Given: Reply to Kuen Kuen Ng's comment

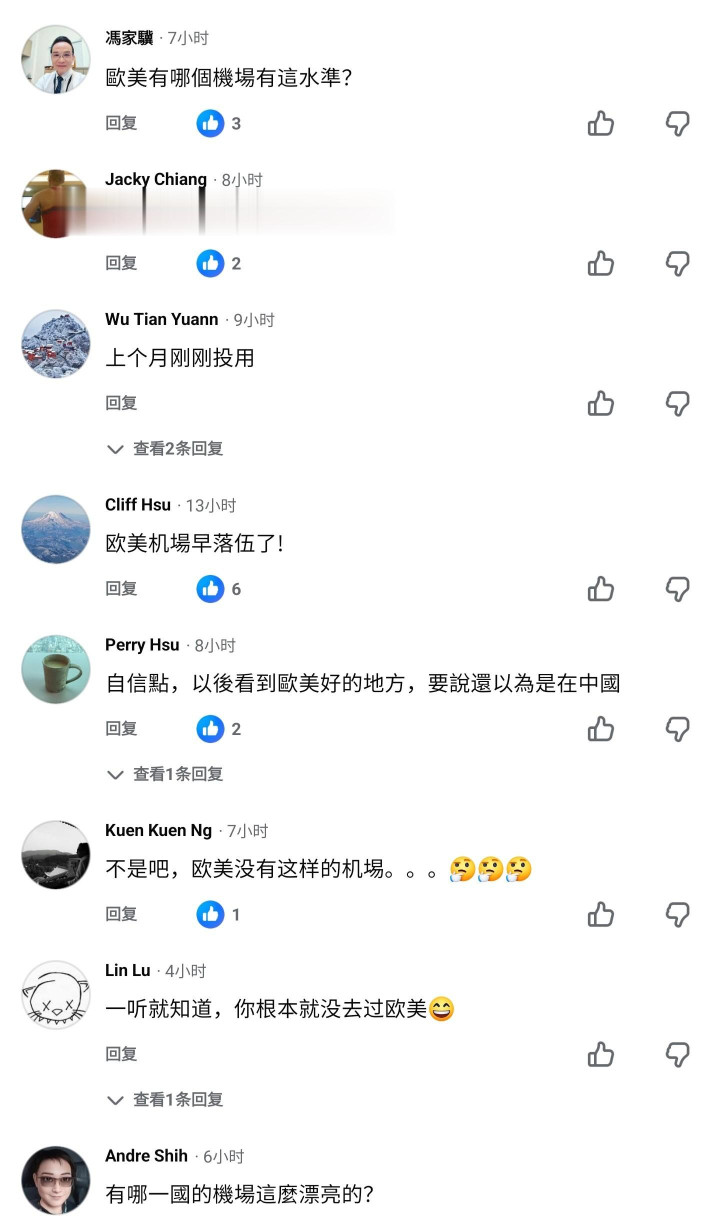Looking at the screenshot, I should coord(121,914).
